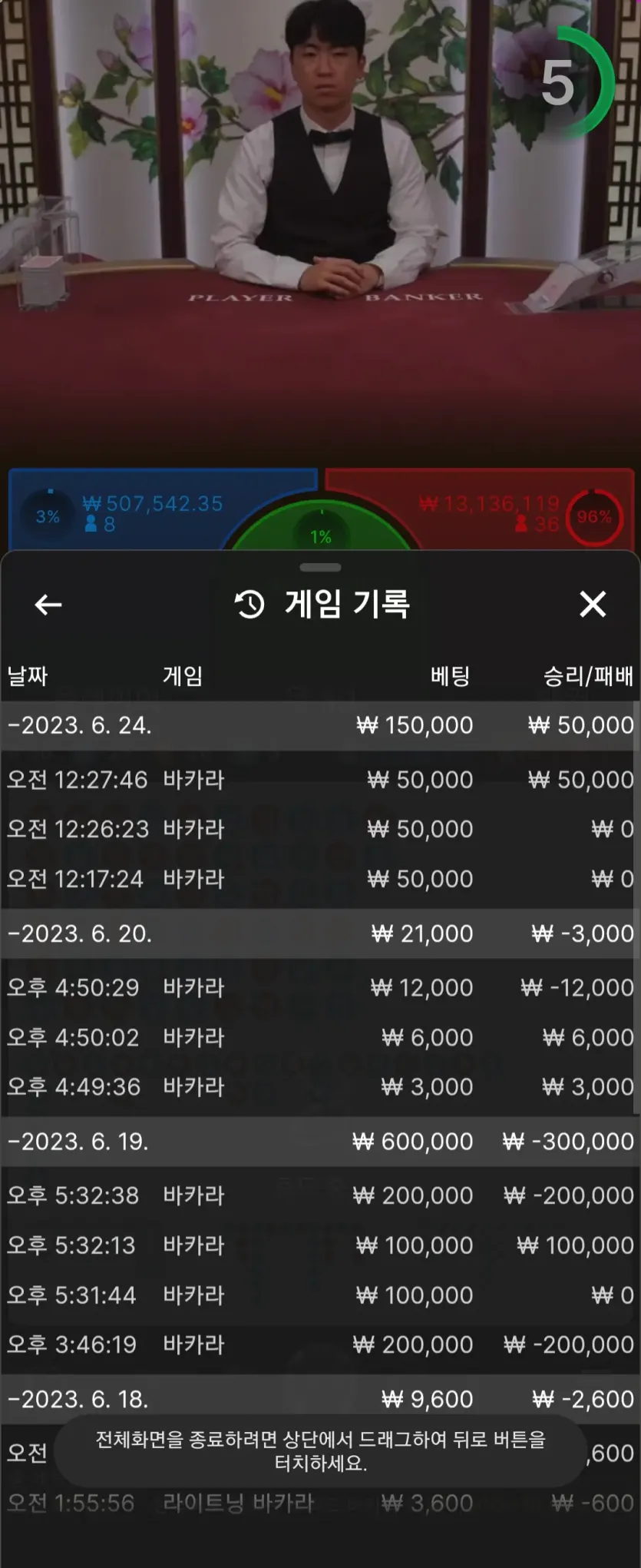The image size is (641, 1568).
Task: Open the 오후 5:32:38 baccarat record
Action: 320,1195
